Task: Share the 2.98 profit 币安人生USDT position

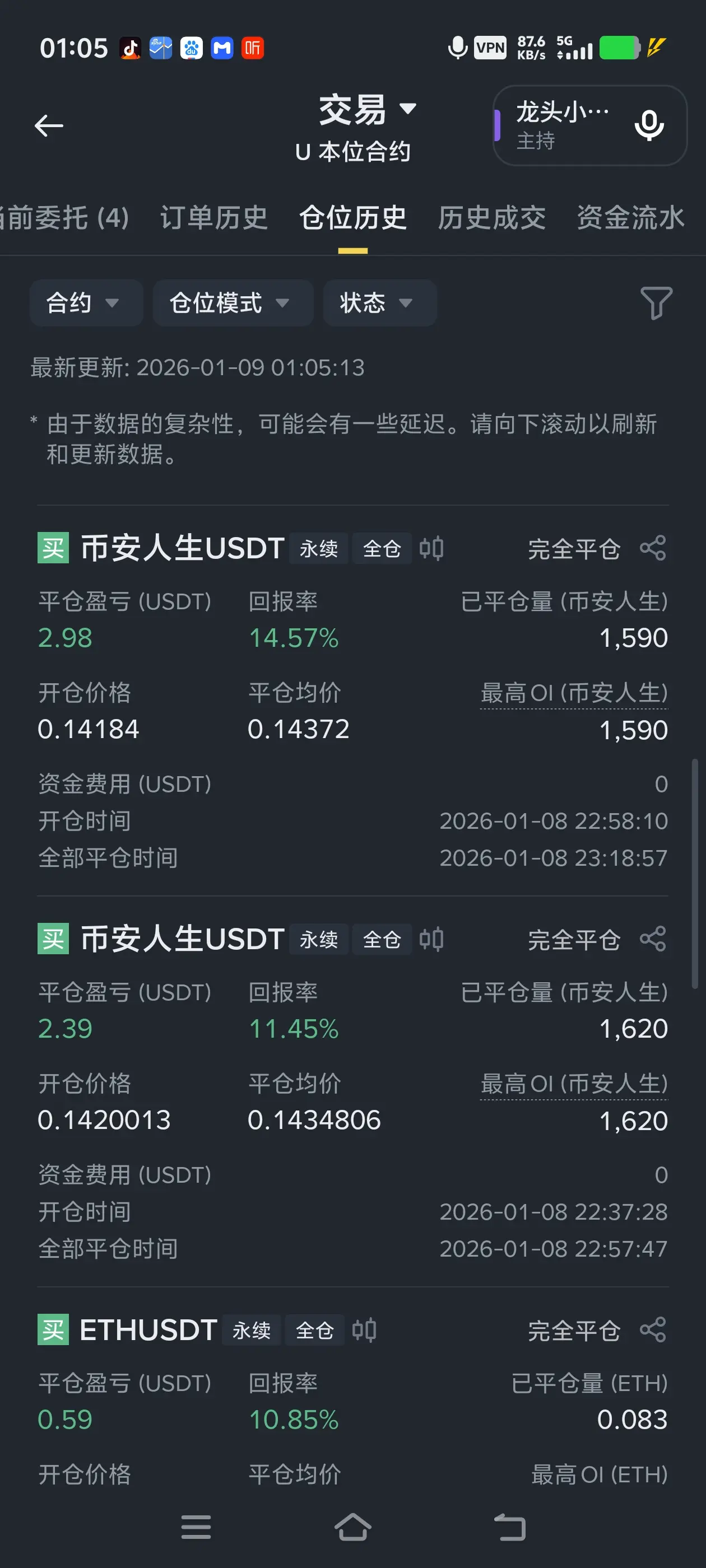Action: pyautogui.click(x=652, y=548)
